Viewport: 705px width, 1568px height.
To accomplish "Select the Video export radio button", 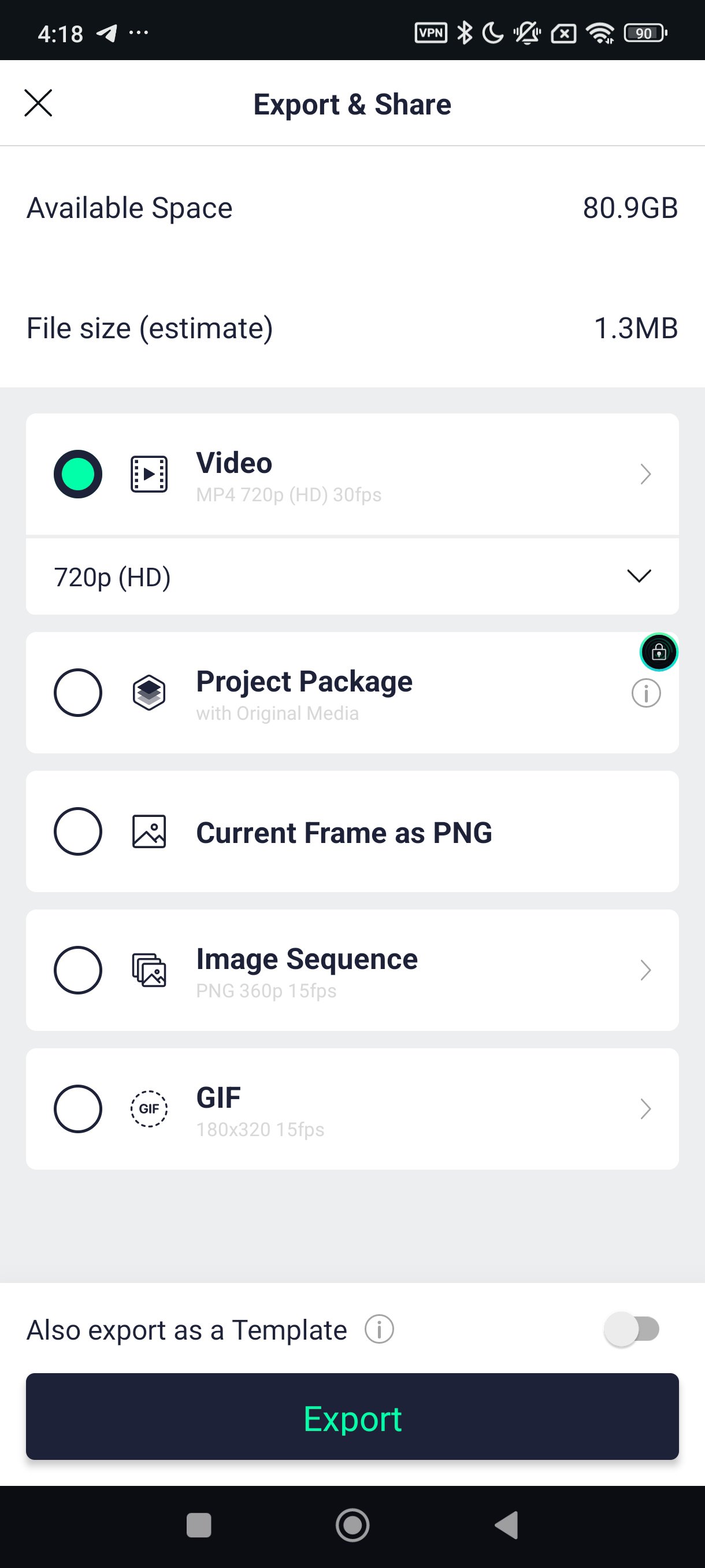I will (x=78, y=474).
